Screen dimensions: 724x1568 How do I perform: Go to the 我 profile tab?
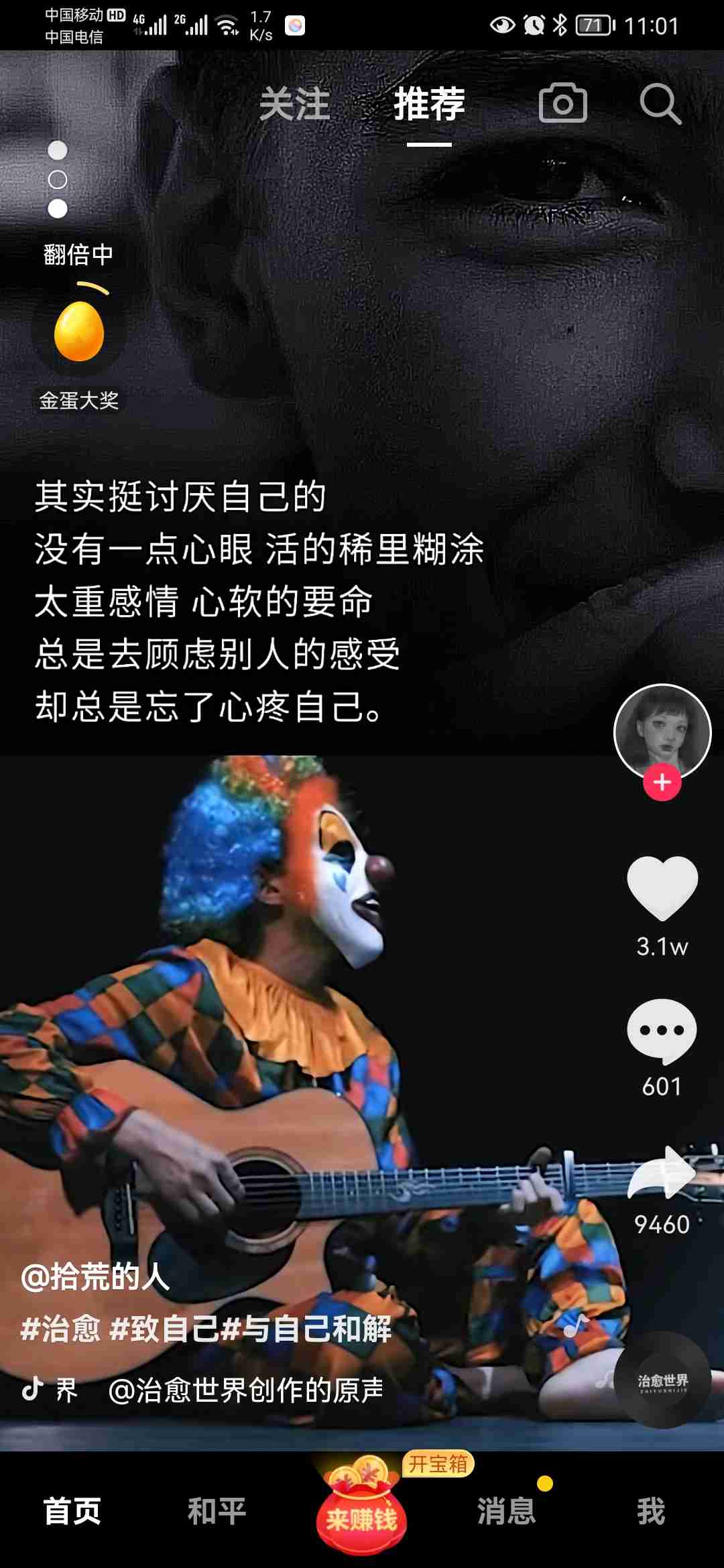coord(651,1512)
